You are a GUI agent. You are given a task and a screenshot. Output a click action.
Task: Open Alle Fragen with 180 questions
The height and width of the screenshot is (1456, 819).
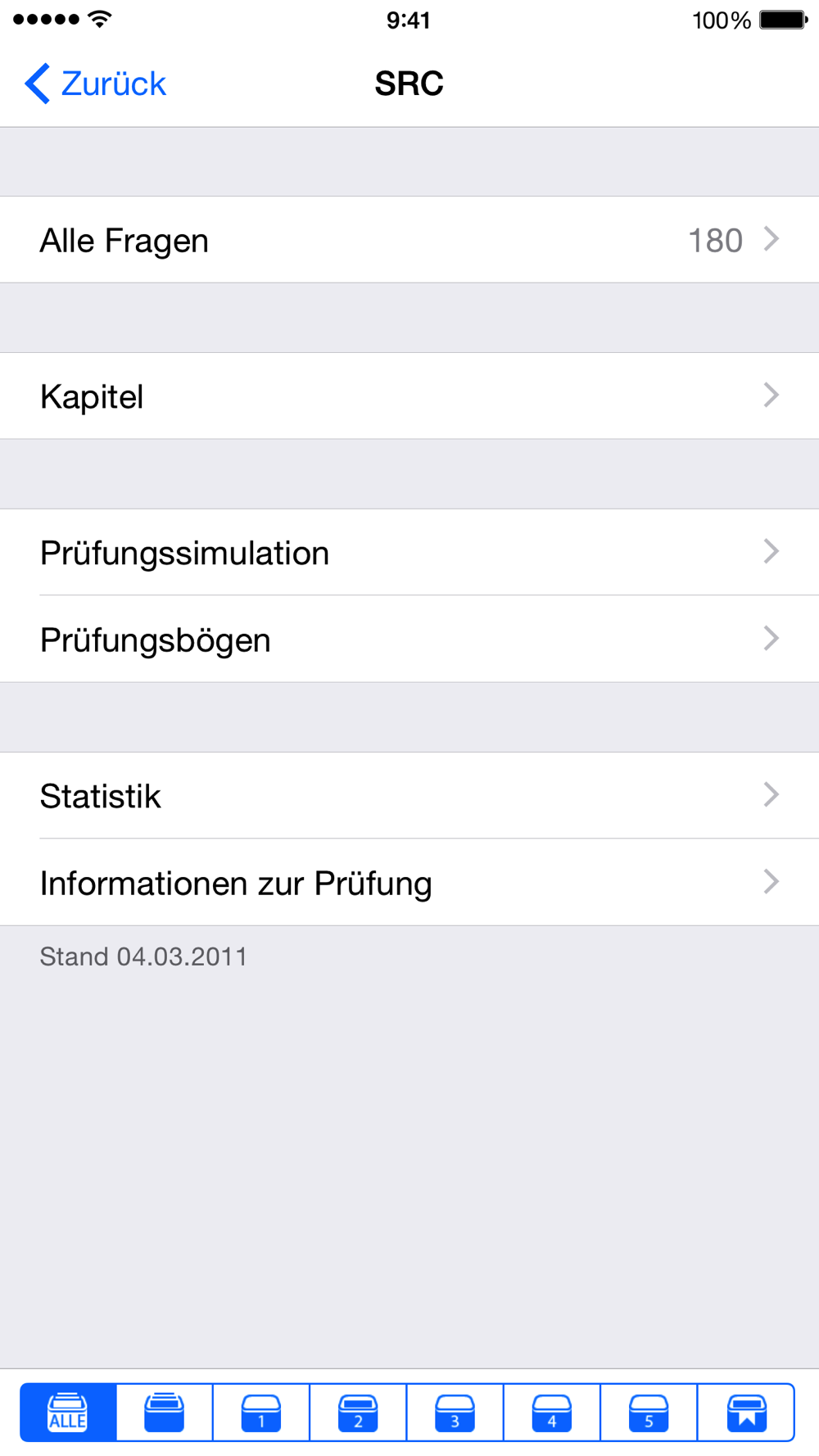coord(409,240)
